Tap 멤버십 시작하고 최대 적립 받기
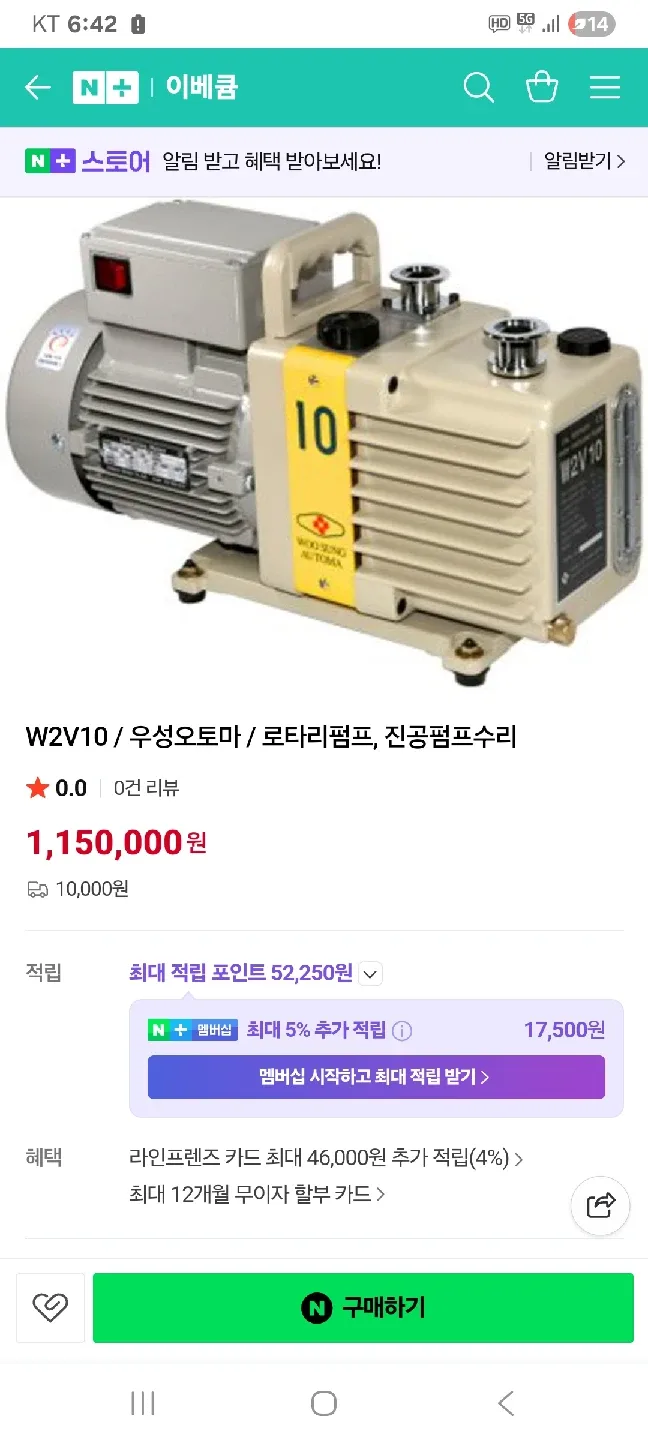648x1440 pixels. 376,1077
